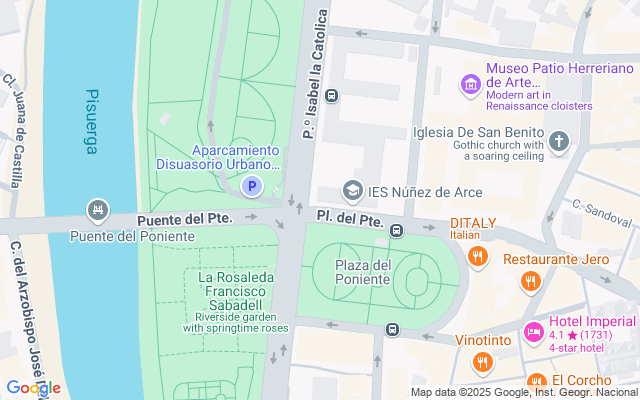
Task: Open the Restaurante Jero pin
Action: [x=530, y=283]
